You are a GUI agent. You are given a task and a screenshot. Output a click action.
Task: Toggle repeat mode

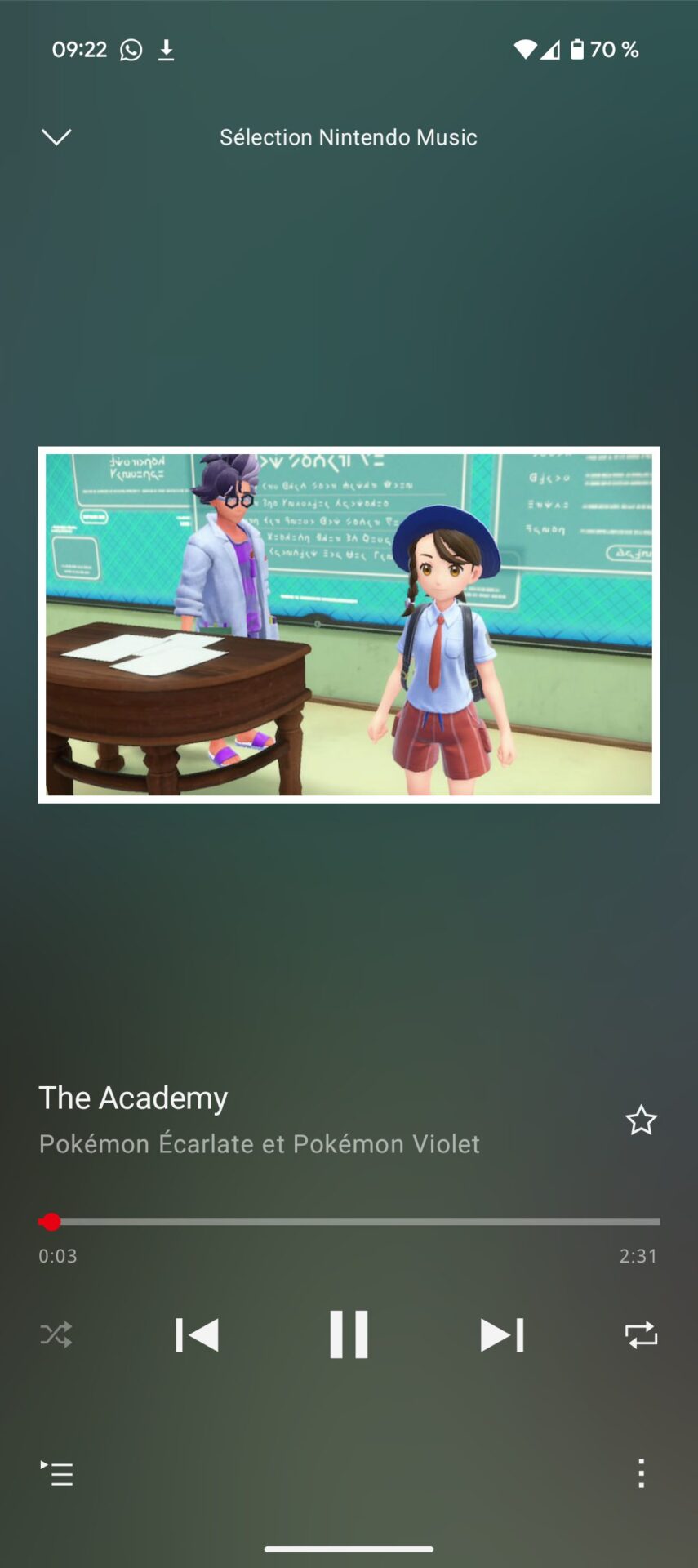coord(641,1335)
